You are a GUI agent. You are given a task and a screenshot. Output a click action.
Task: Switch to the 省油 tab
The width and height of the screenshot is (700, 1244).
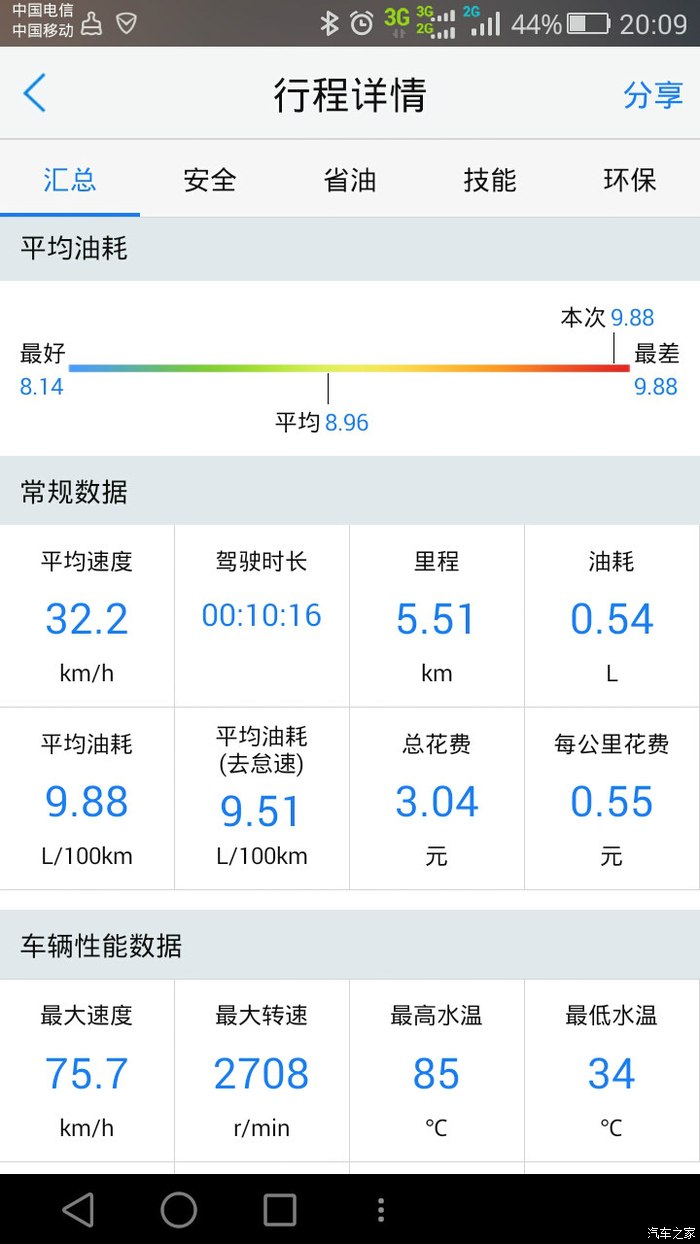[x=350, y=180]
